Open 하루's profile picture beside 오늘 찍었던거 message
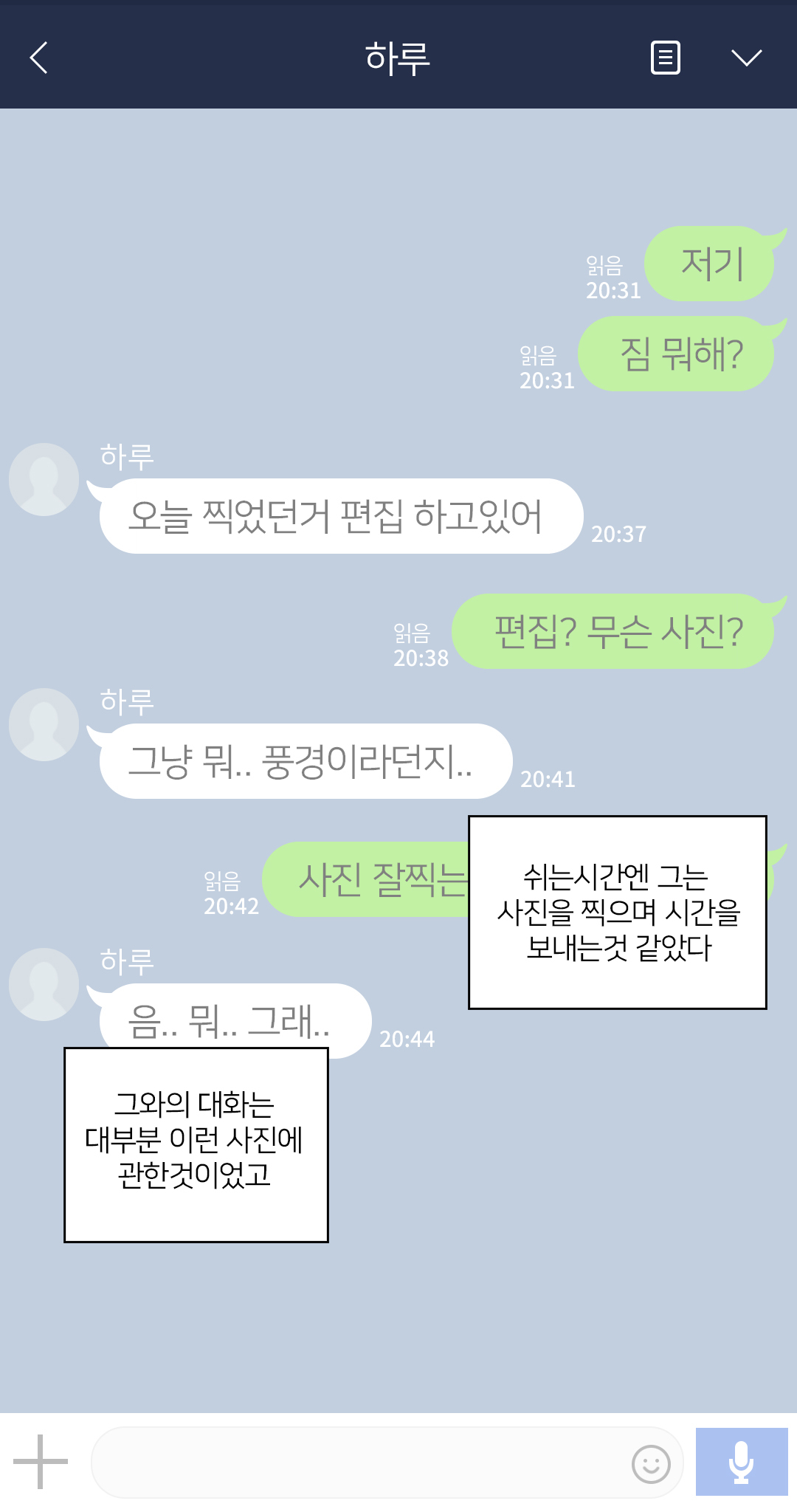797x1512 pixels. [x=44, y=479]
